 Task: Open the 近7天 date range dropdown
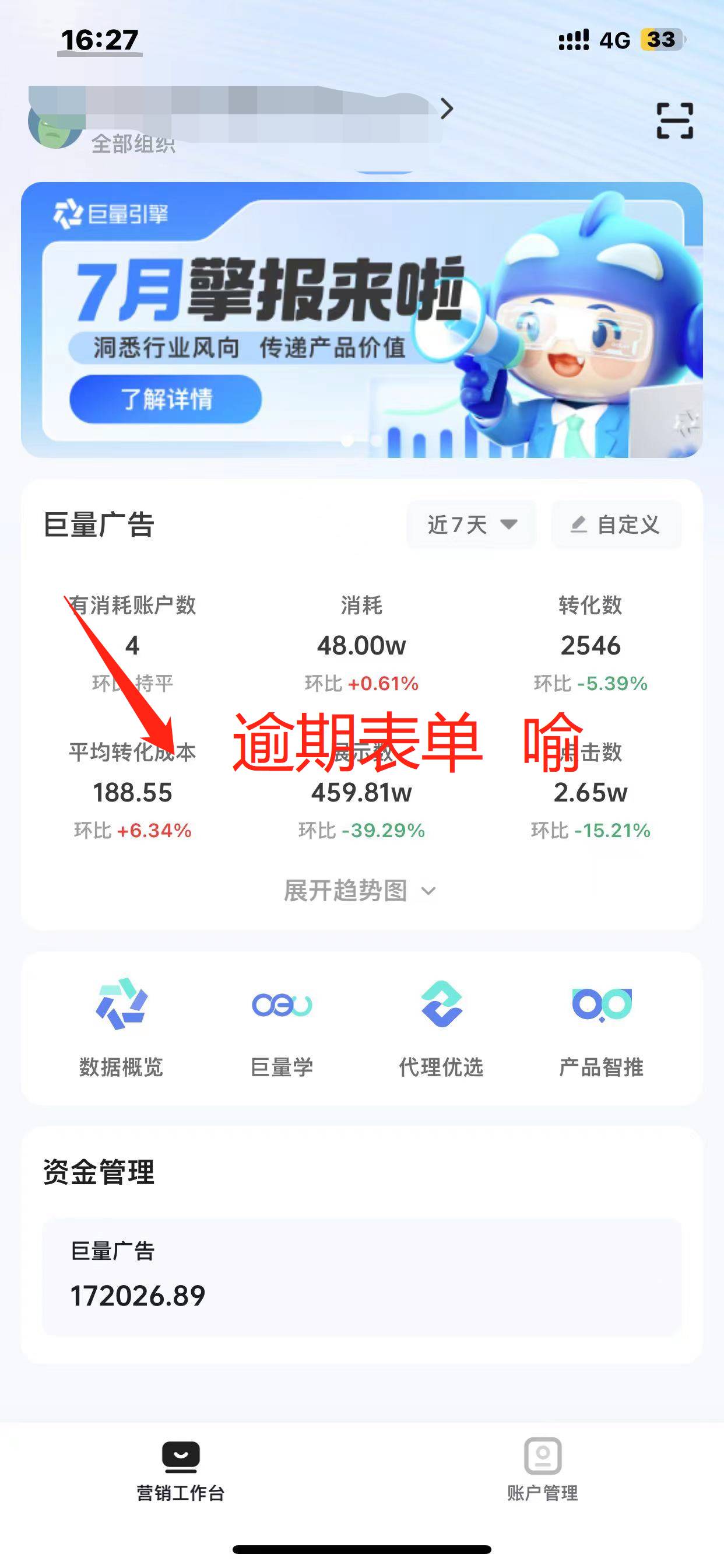click(472, 524)
